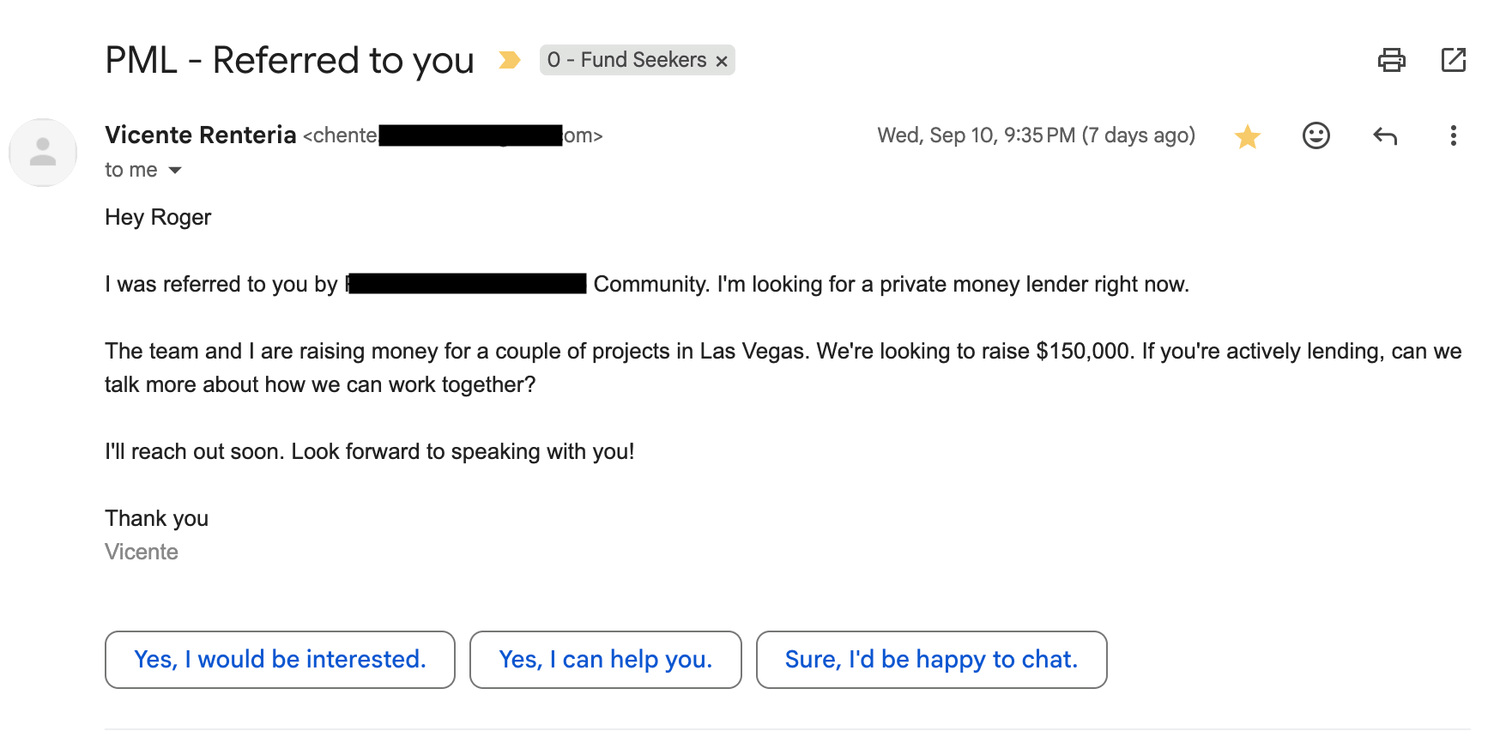Print this email
This screenshot has height=748, width=1500.
pos(1391,60)
